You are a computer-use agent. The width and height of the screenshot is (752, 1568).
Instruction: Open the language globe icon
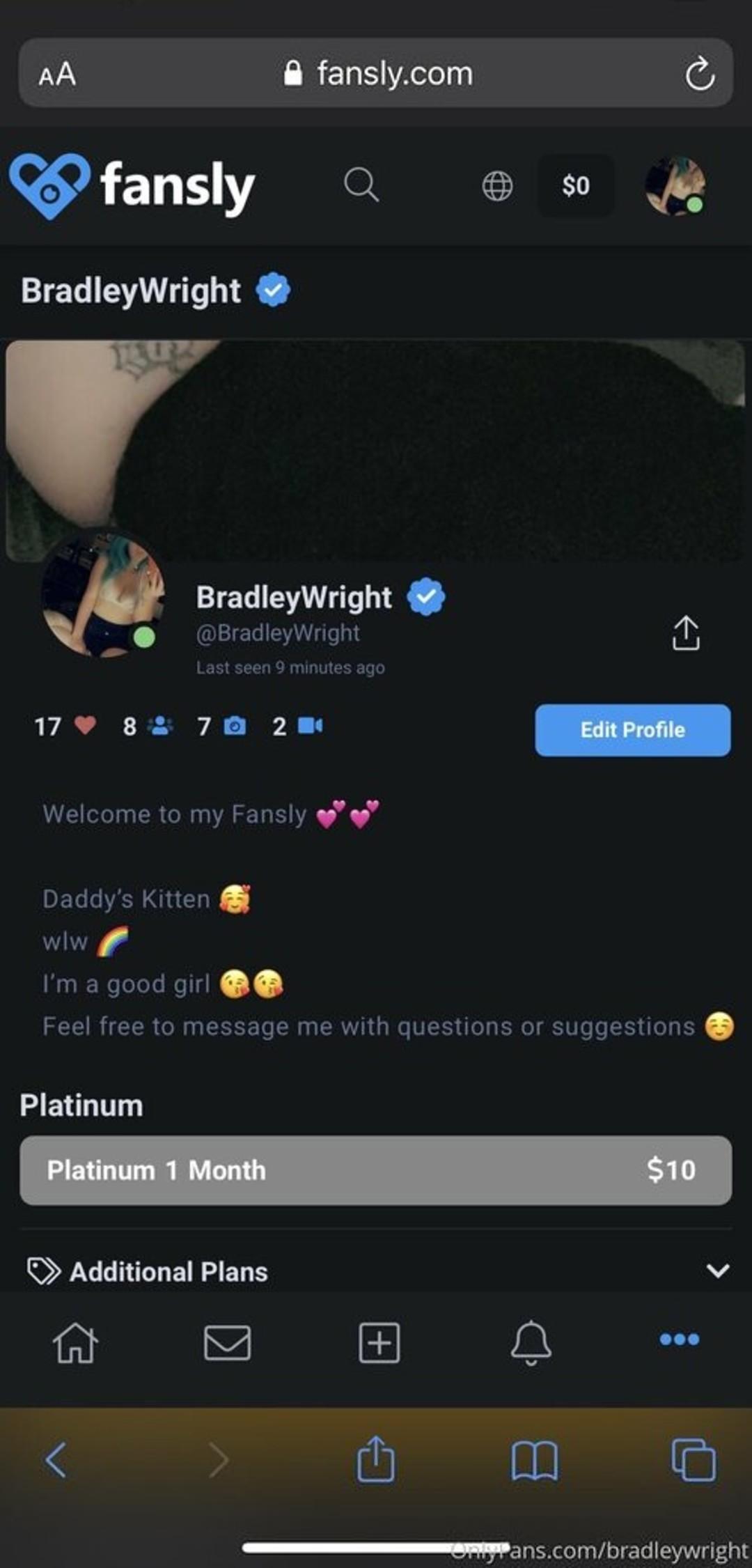[x=497, y=186]
